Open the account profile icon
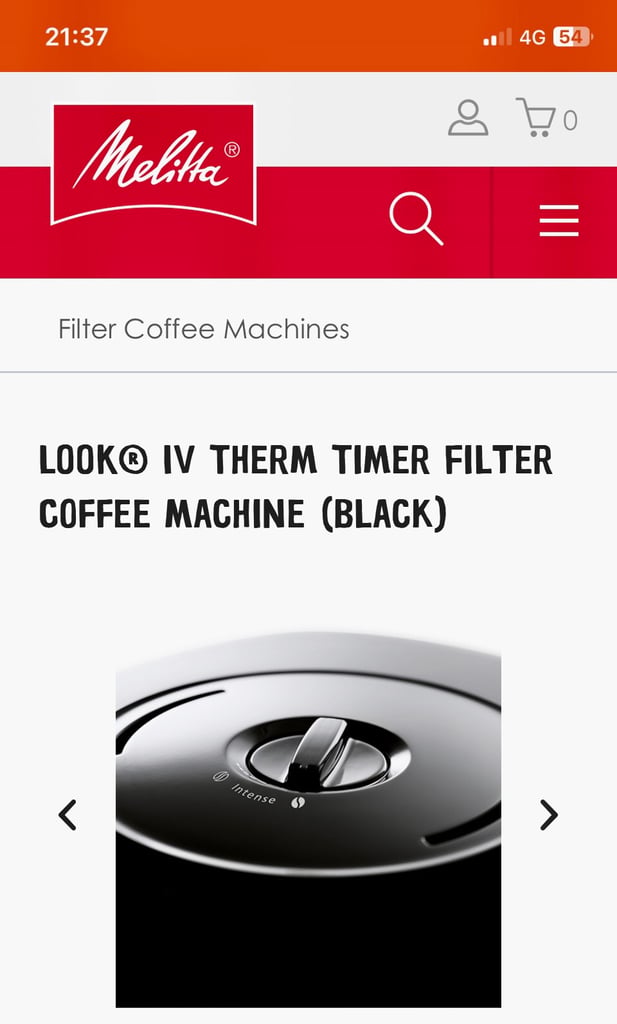This screenshot has height=1024, width=617. pyautogui.click(x=467, y=118)
